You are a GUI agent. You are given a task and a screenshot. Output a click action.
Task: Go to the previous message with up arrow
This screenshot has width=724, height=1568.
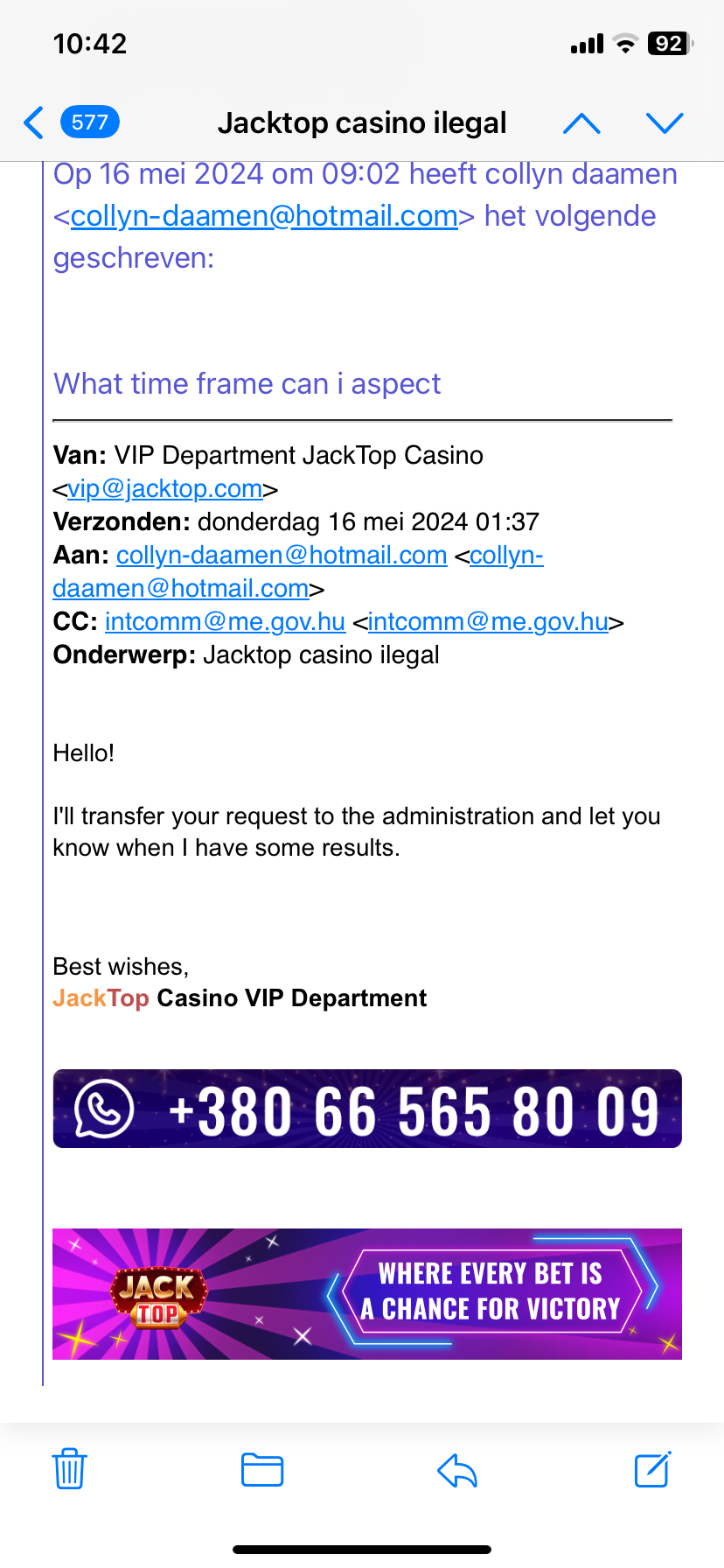point(581,123)
